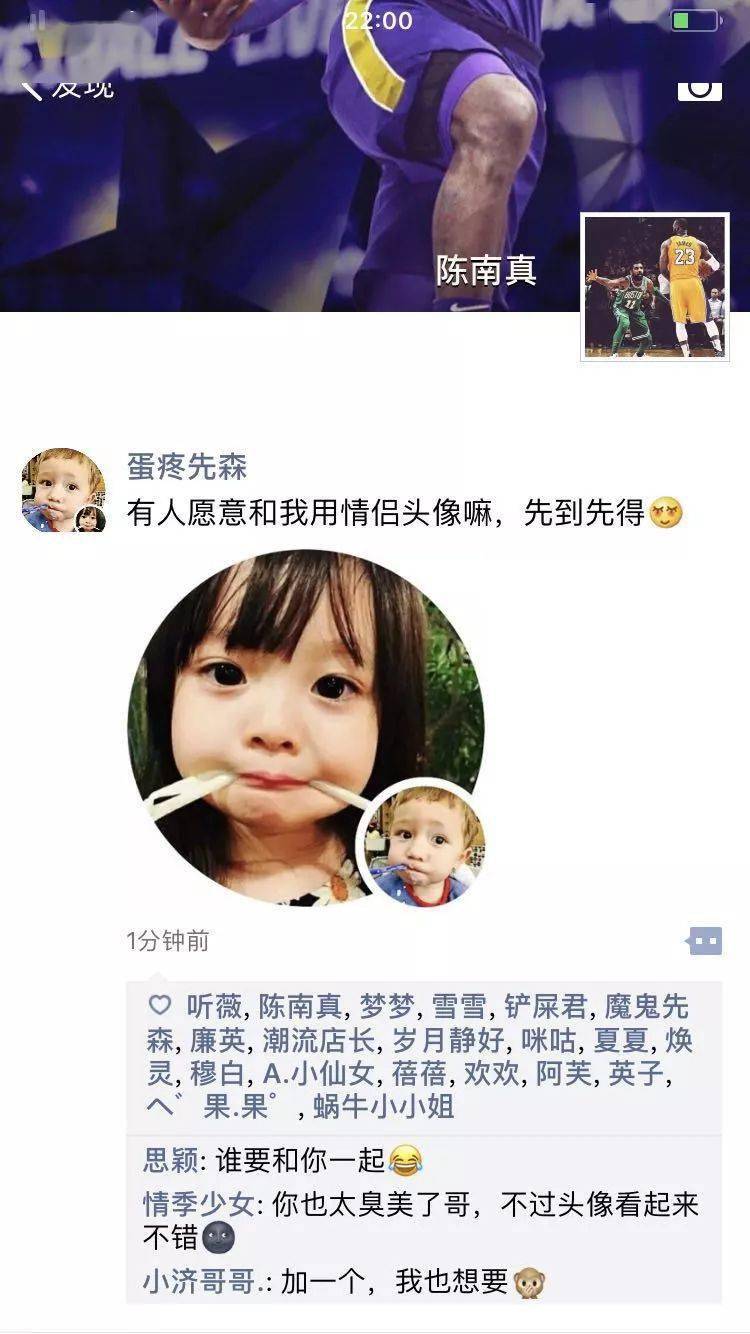Image resolution: width=750 pixels, height=1334 pixels.
Task: Open 听薇's profile from the likes list
Action: (214, 1006)
